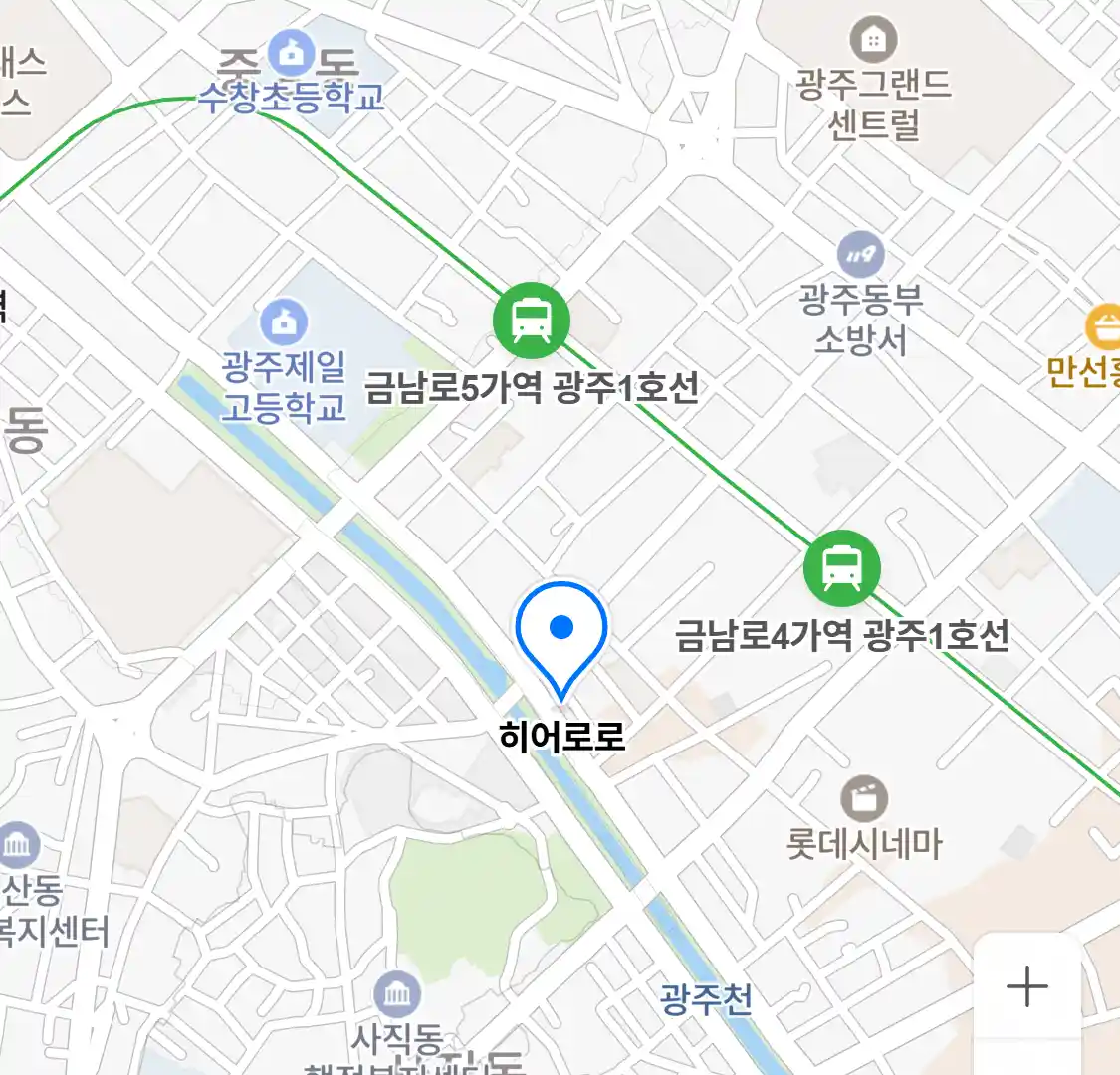The height and width of the screenshot is (1075, 1120).
Task: Select the 금남로4가역 subway station marker
Action: pyautogui.click(x=842, y=568)
